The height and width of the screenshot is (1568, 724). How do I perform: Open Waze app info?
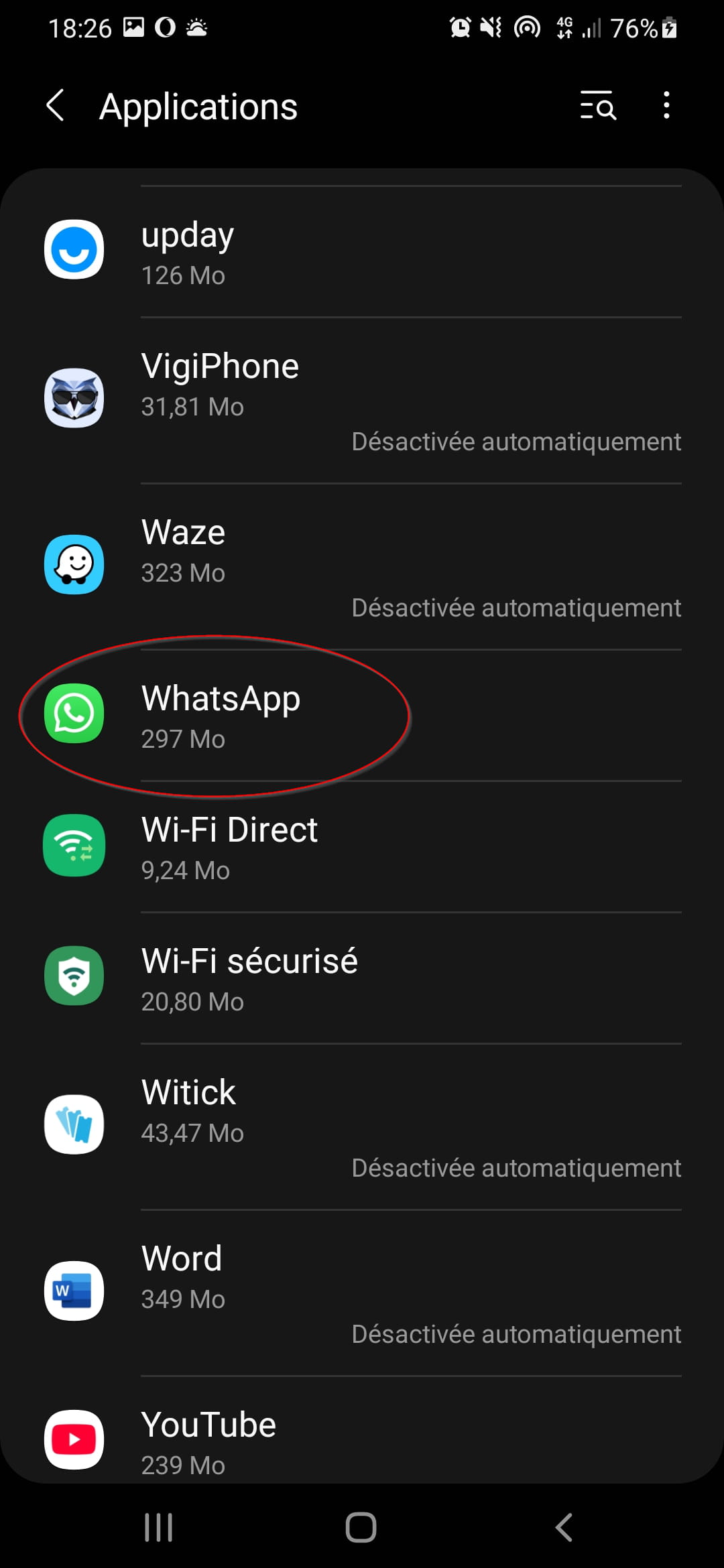362,566
